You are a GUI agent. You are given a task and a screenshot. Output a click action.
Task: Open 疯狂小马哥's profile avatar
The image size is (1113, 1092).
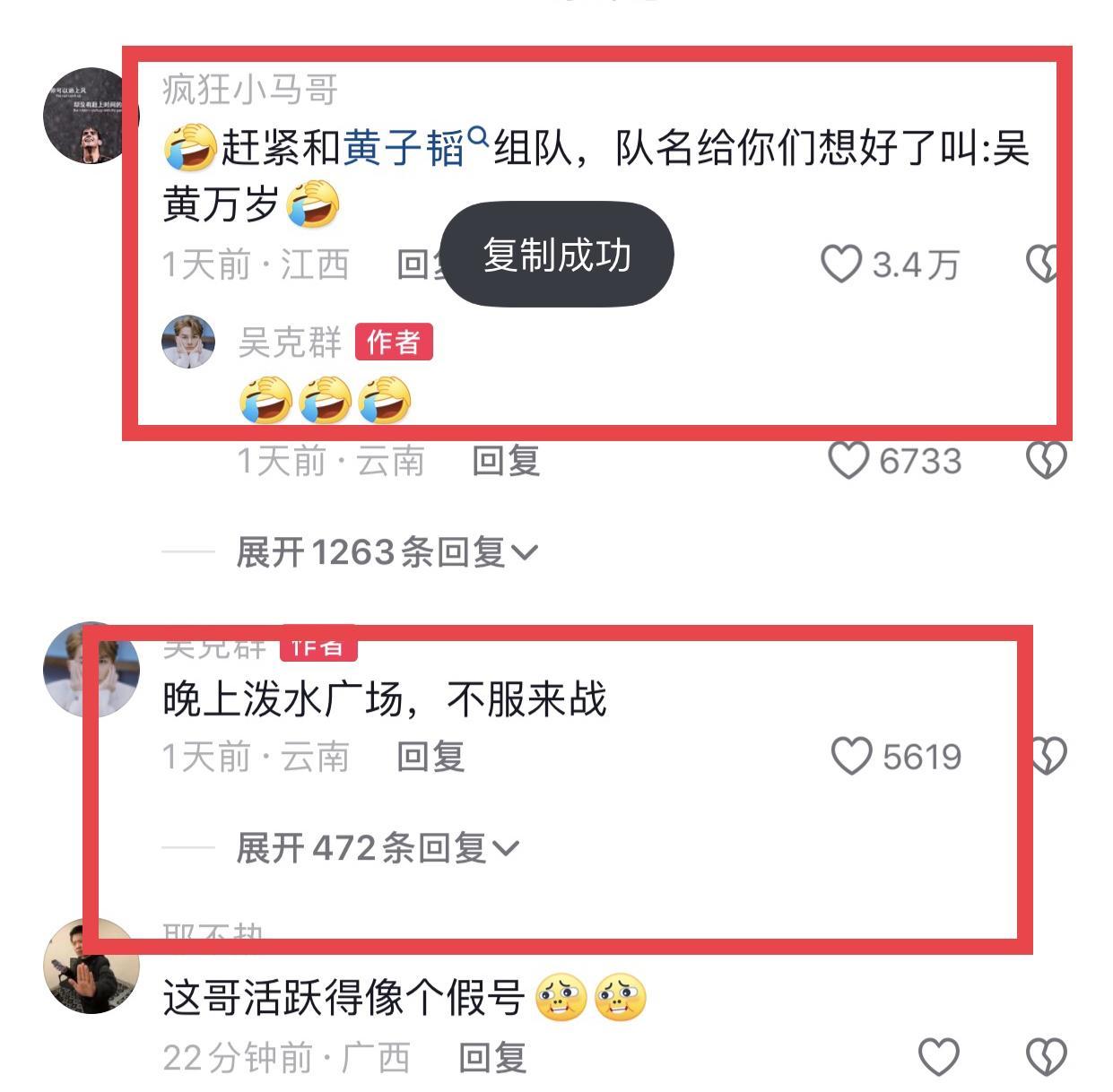coord(88,116)
